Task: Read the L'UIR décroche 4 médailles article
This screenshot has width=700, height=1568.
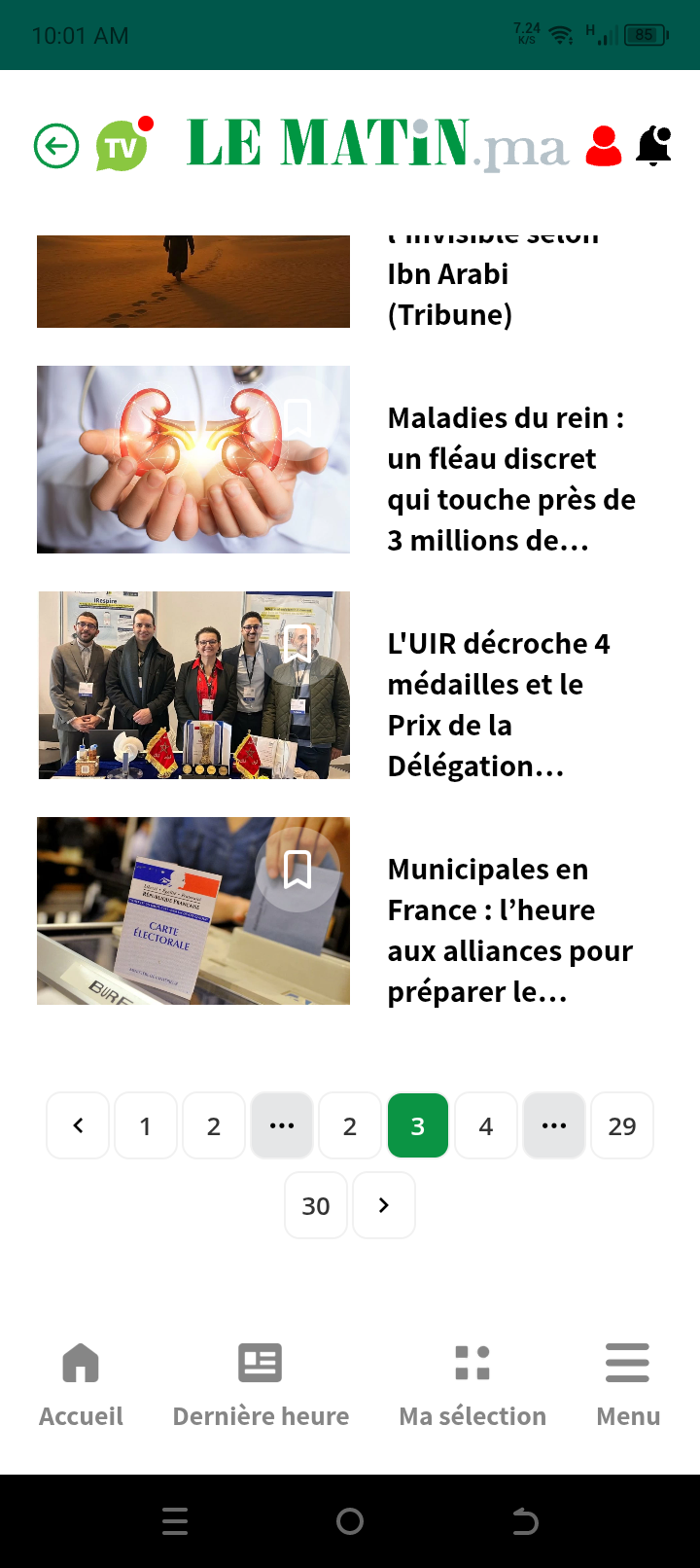Action: tap(499, 704)
